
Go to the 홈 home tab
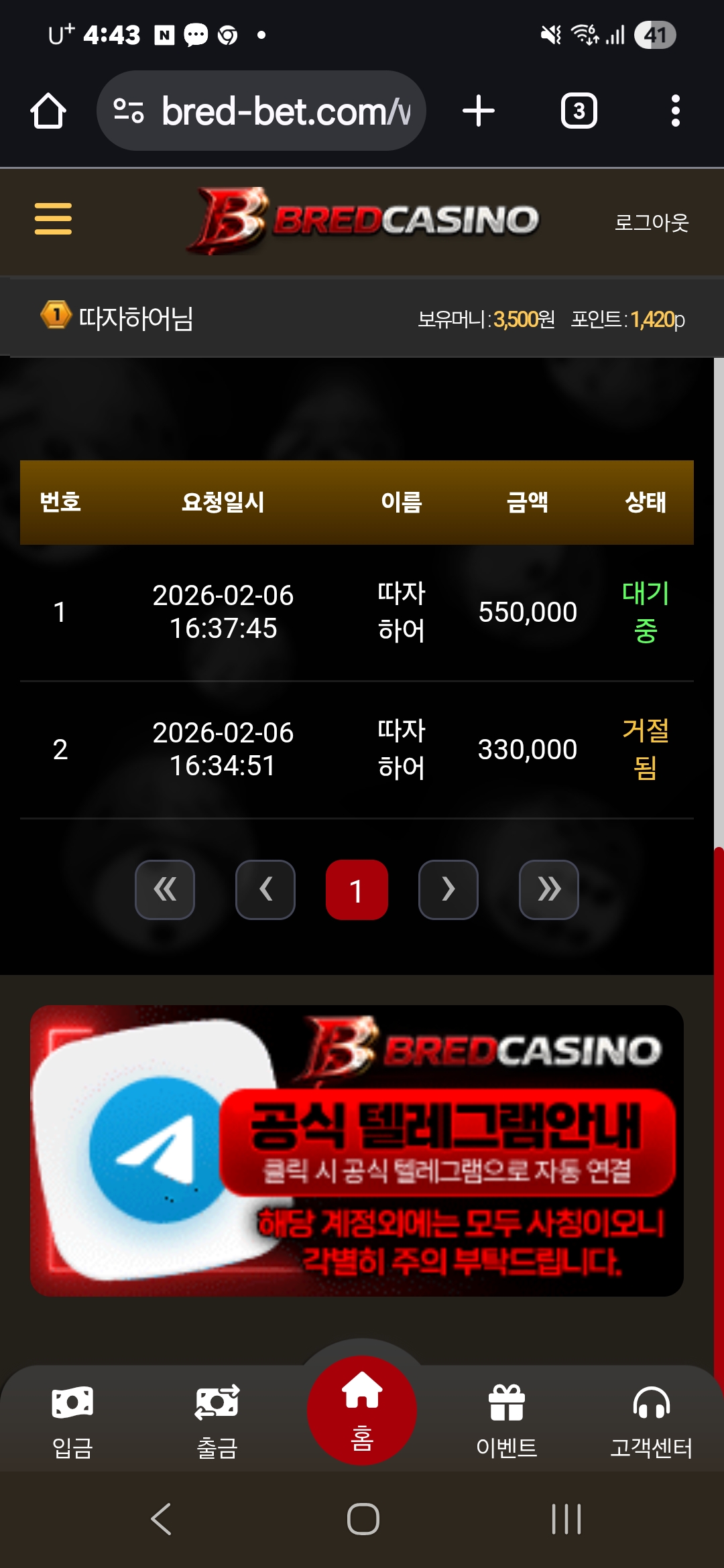pos(362,1411)
